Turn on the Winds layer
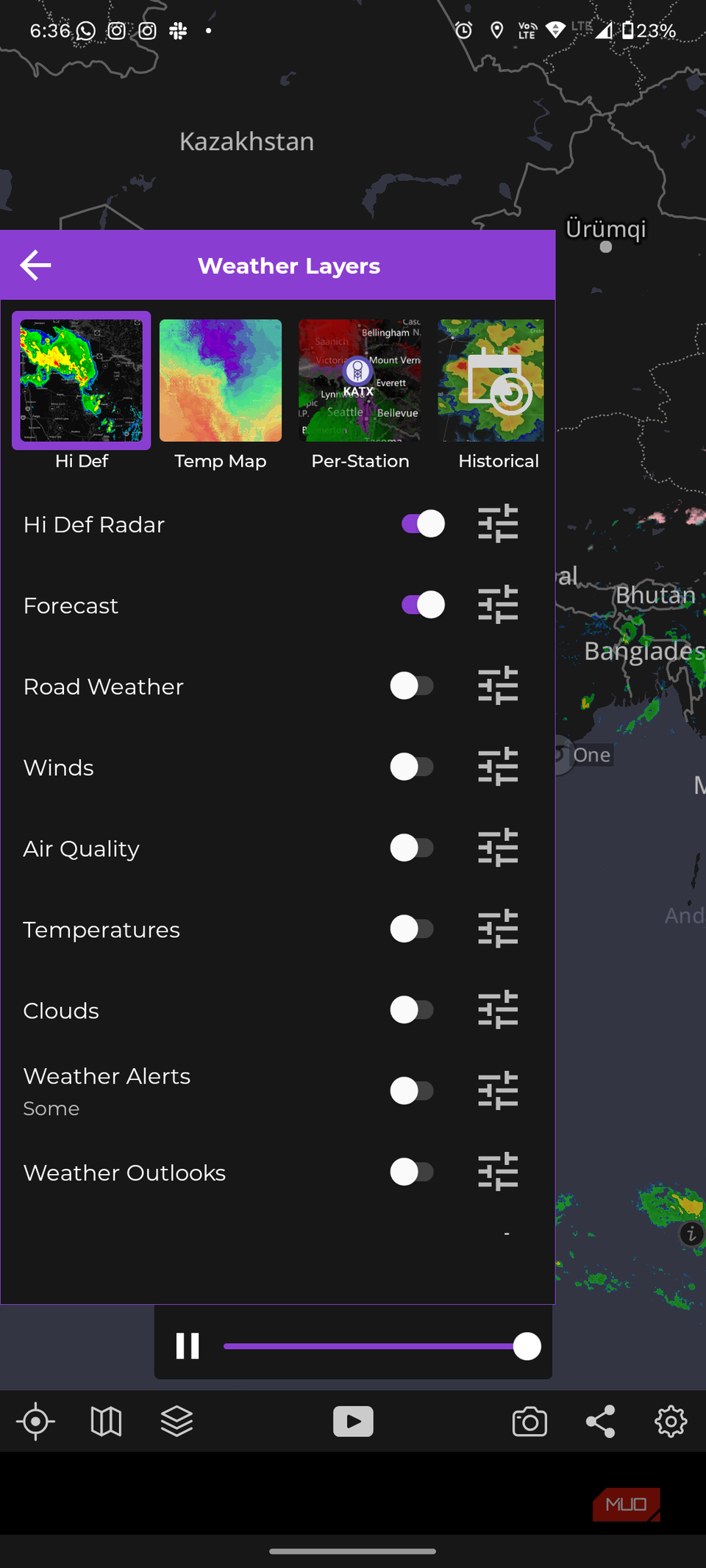 [x=412, y=767]
